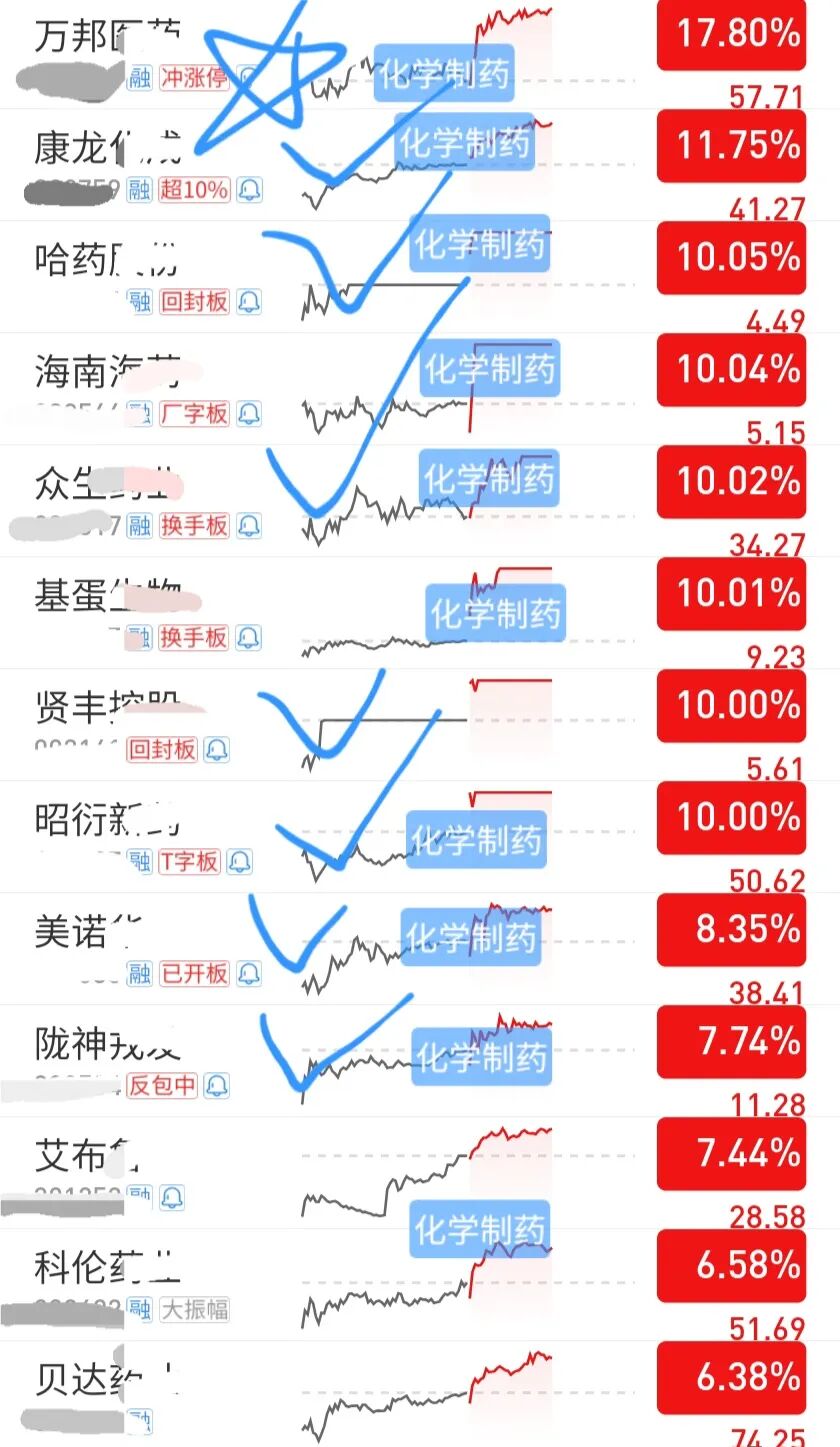Tap the alert bell next to 反包中 tag
Viewport: 840px width, 1447px height.
coord(217,1086)
